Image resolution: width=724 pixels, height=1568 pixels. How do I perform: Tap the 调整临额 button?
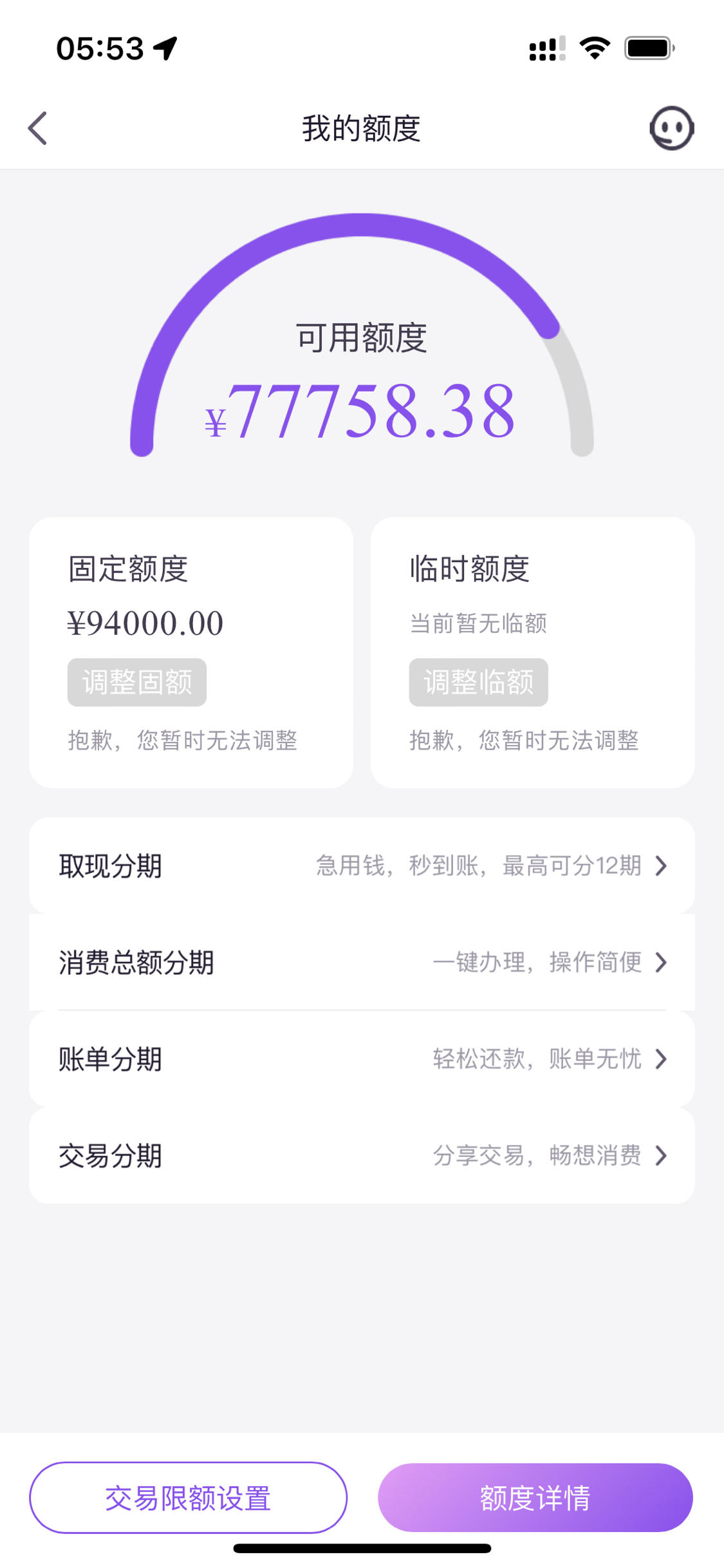coord(478,682)
